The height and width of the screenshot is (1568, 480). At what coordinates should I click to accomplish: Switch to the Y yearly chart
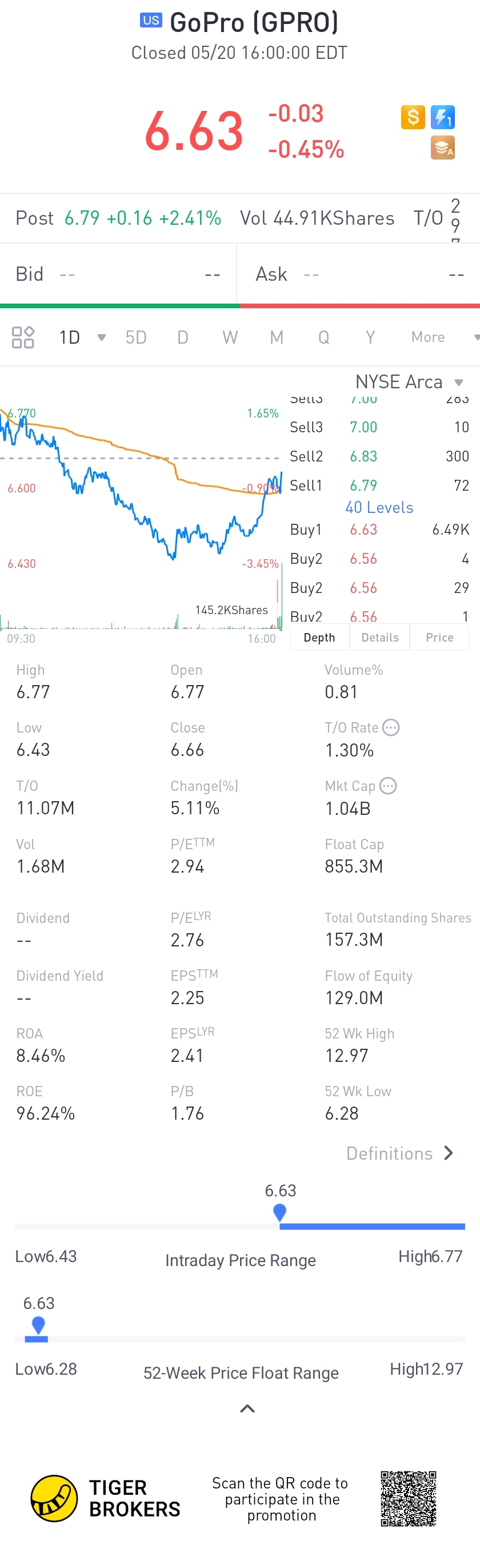pyautogui.click(x=370, y=337)
